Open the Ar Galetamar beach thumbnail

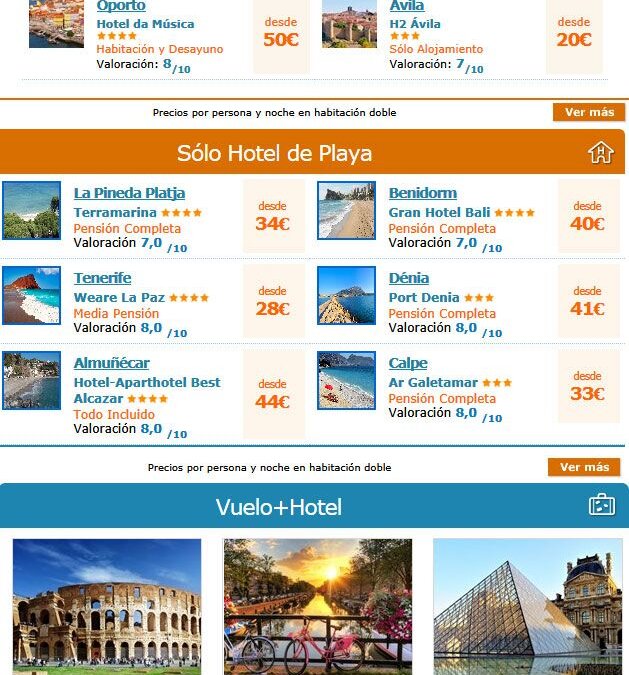tap(346, 380)
